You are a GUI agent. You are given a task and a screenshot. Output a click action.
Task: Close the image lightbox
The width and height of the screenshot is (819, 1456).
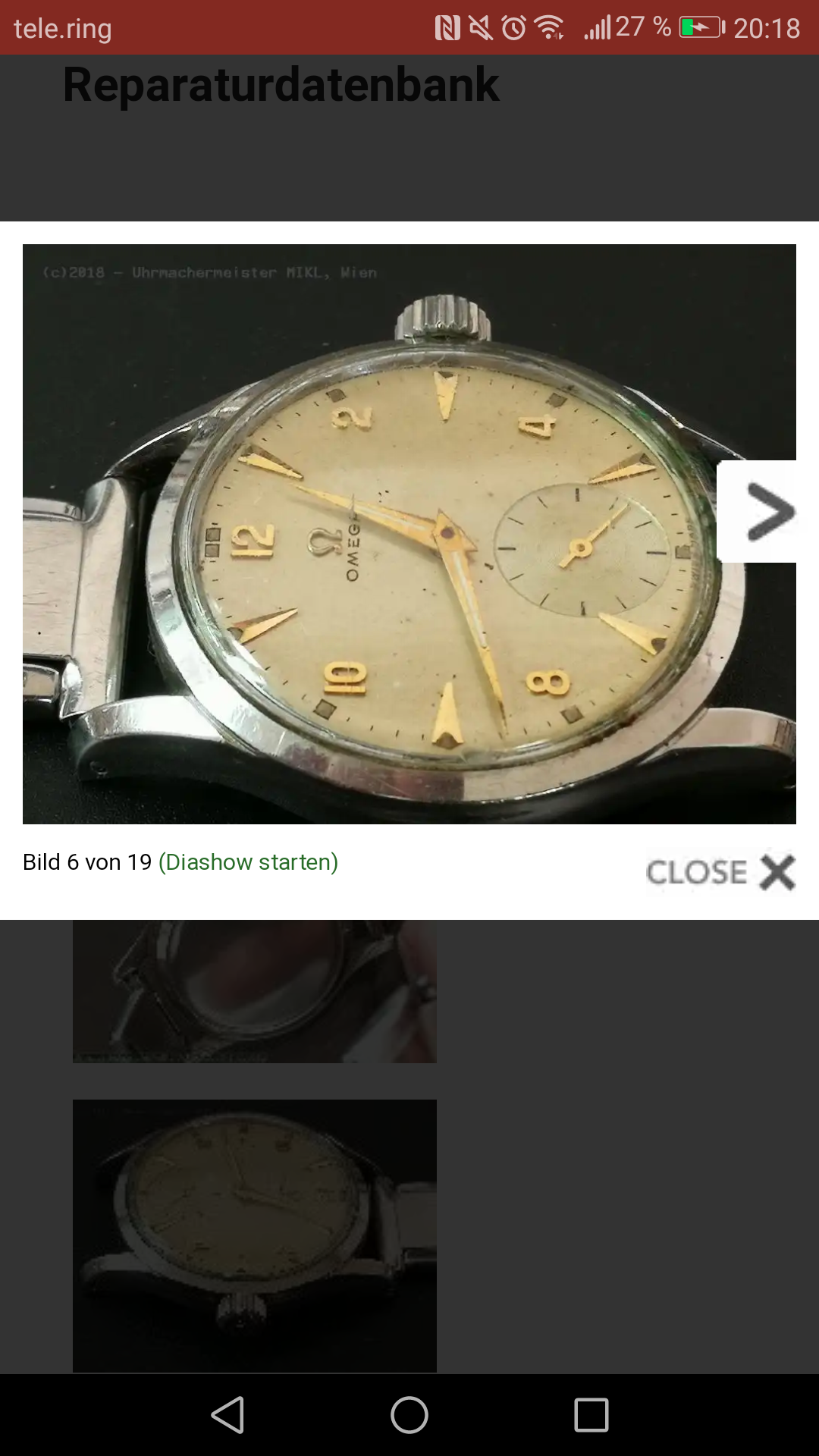click(720, 872)
